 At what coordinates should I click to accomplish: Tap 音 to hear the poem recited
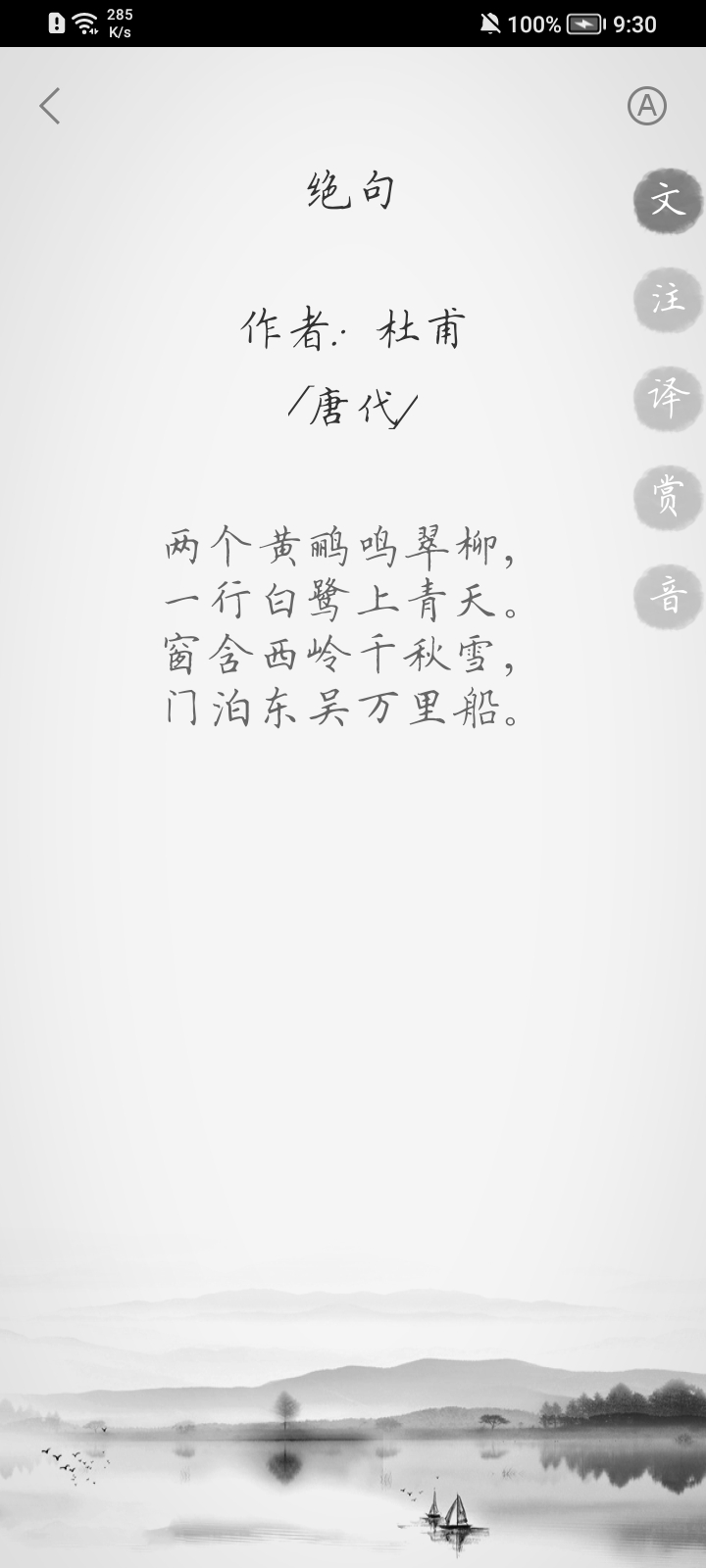[x=668, y=597]
